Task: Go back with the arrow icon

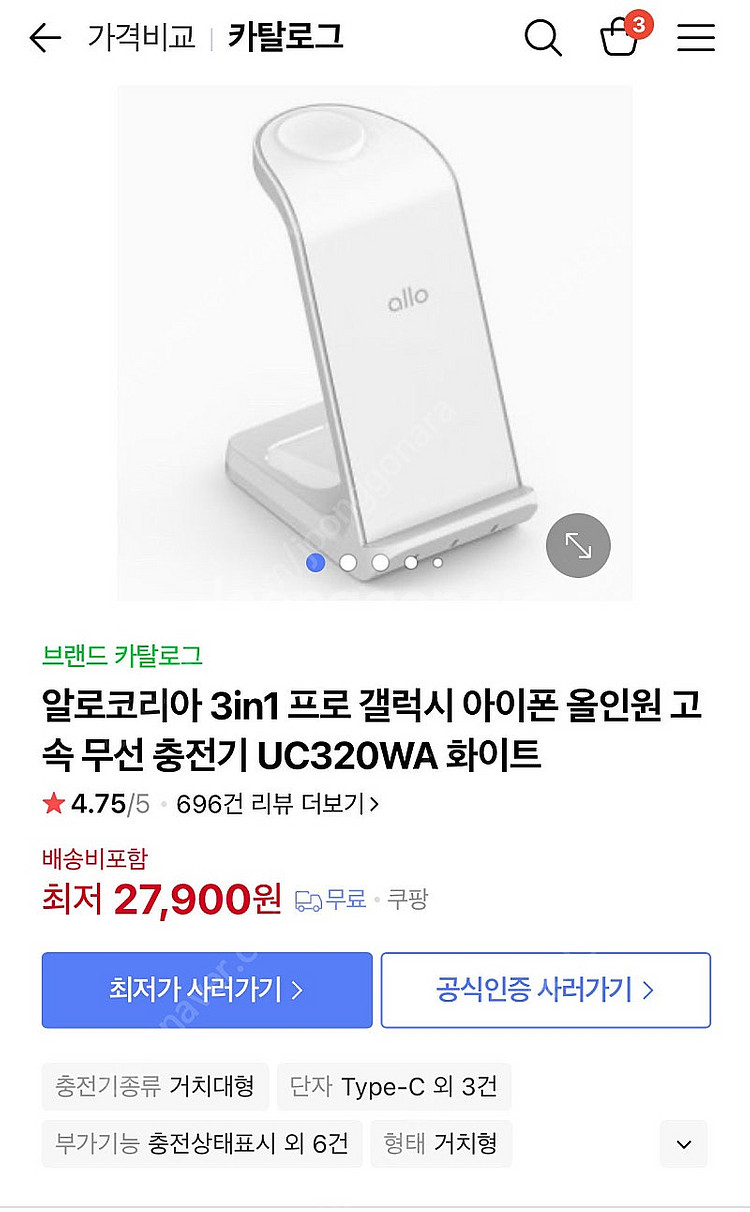Action: (45, 39)
